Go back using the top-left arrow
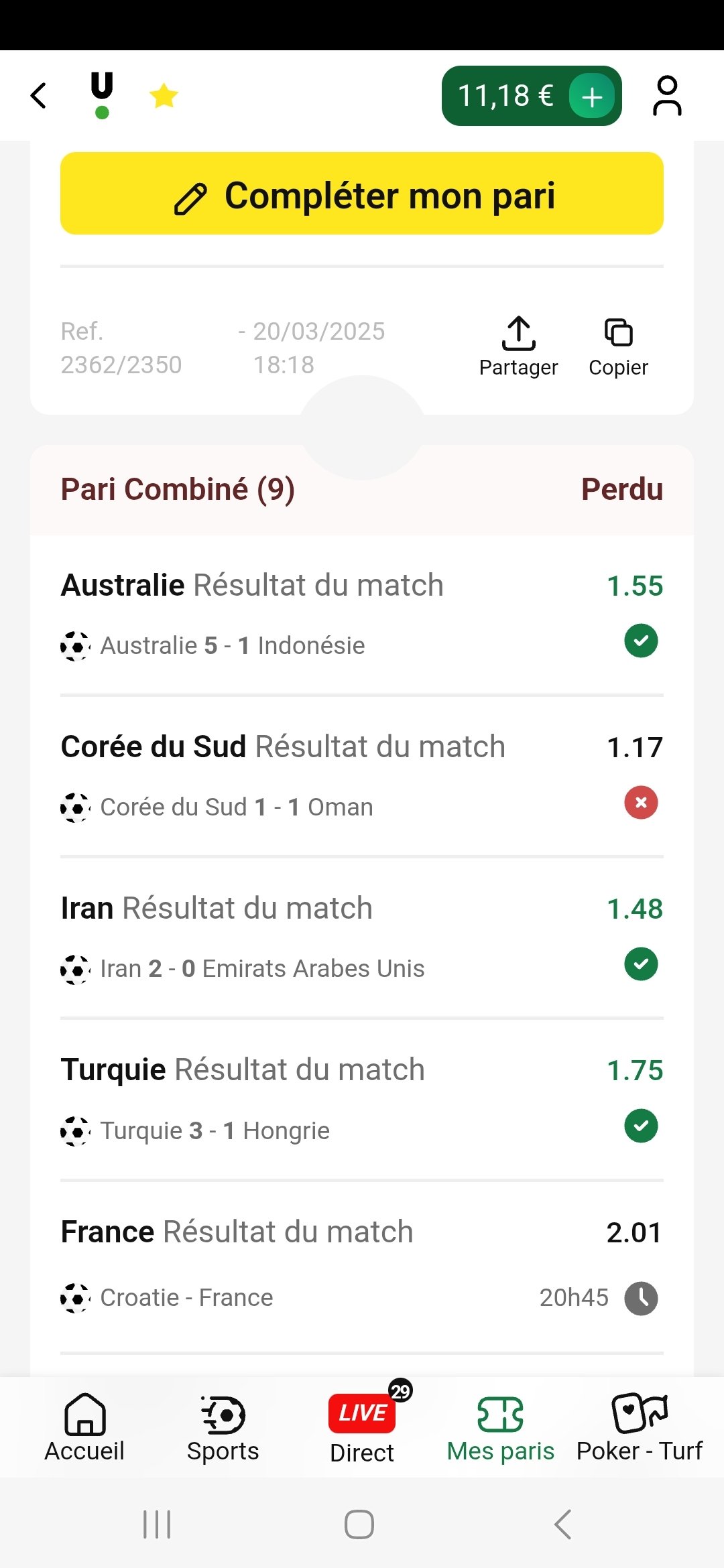This screenshot has width=724, height=1568. [x=39, y=96]
